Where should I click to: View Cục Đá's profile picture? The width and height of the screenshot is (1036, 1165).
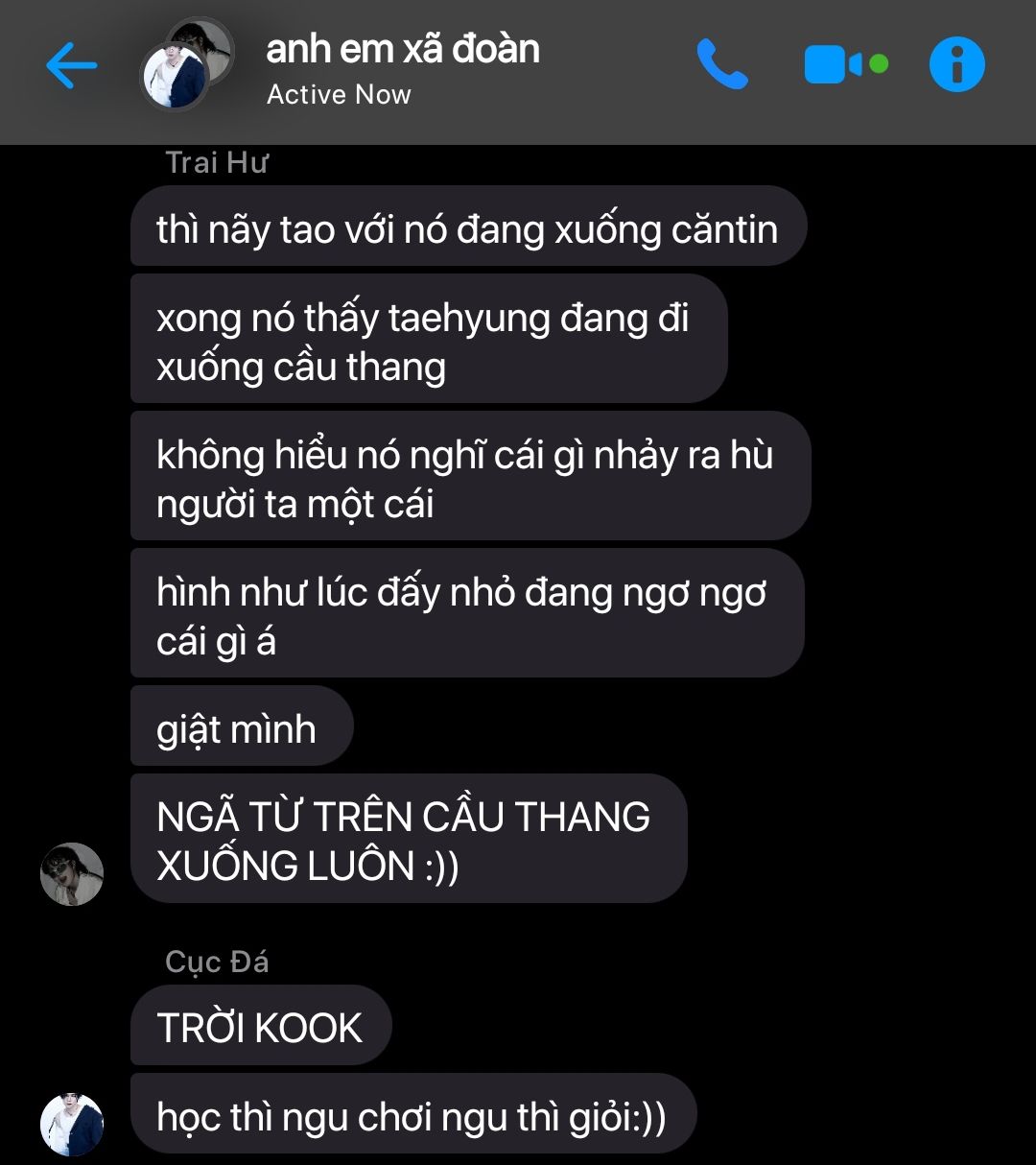point(72,1124)
